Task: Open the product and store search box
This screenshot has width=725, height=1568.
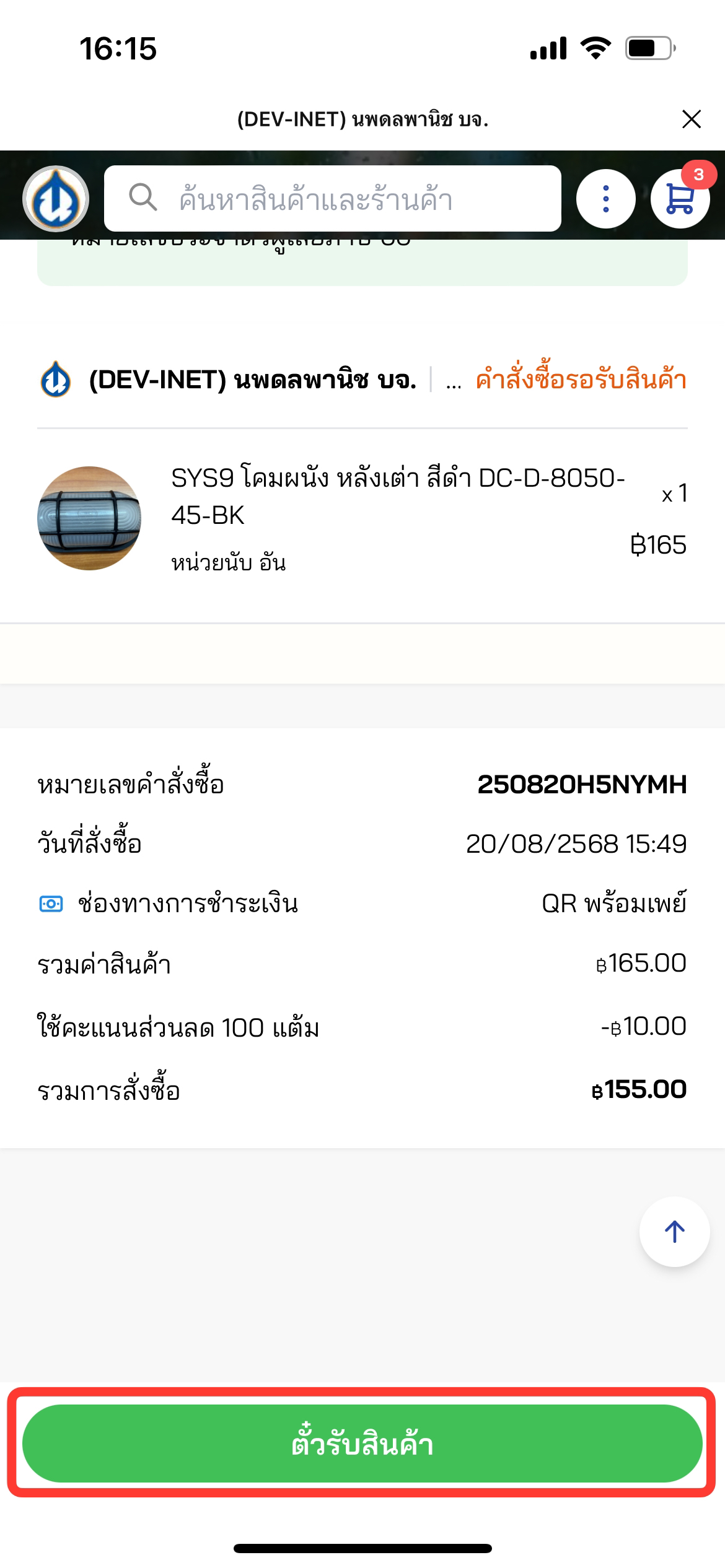Action: (333, 199)
